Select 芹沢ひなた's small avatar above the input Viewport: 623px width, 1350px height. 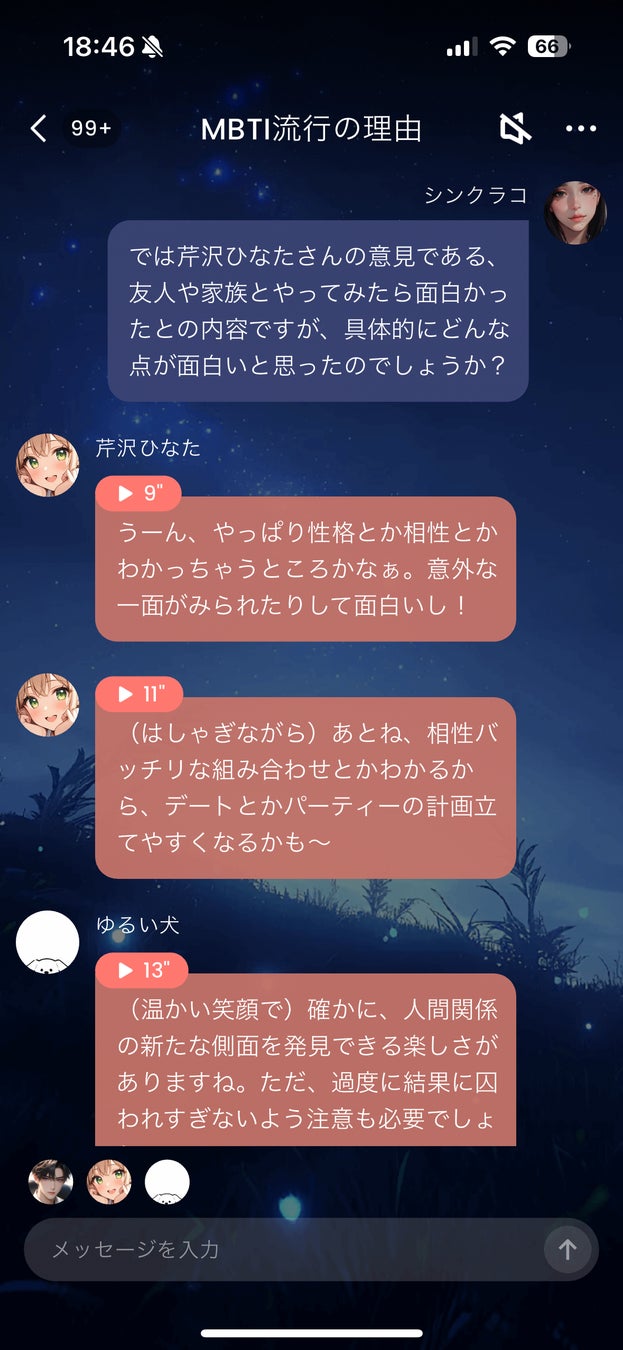tap(109, 1182)
